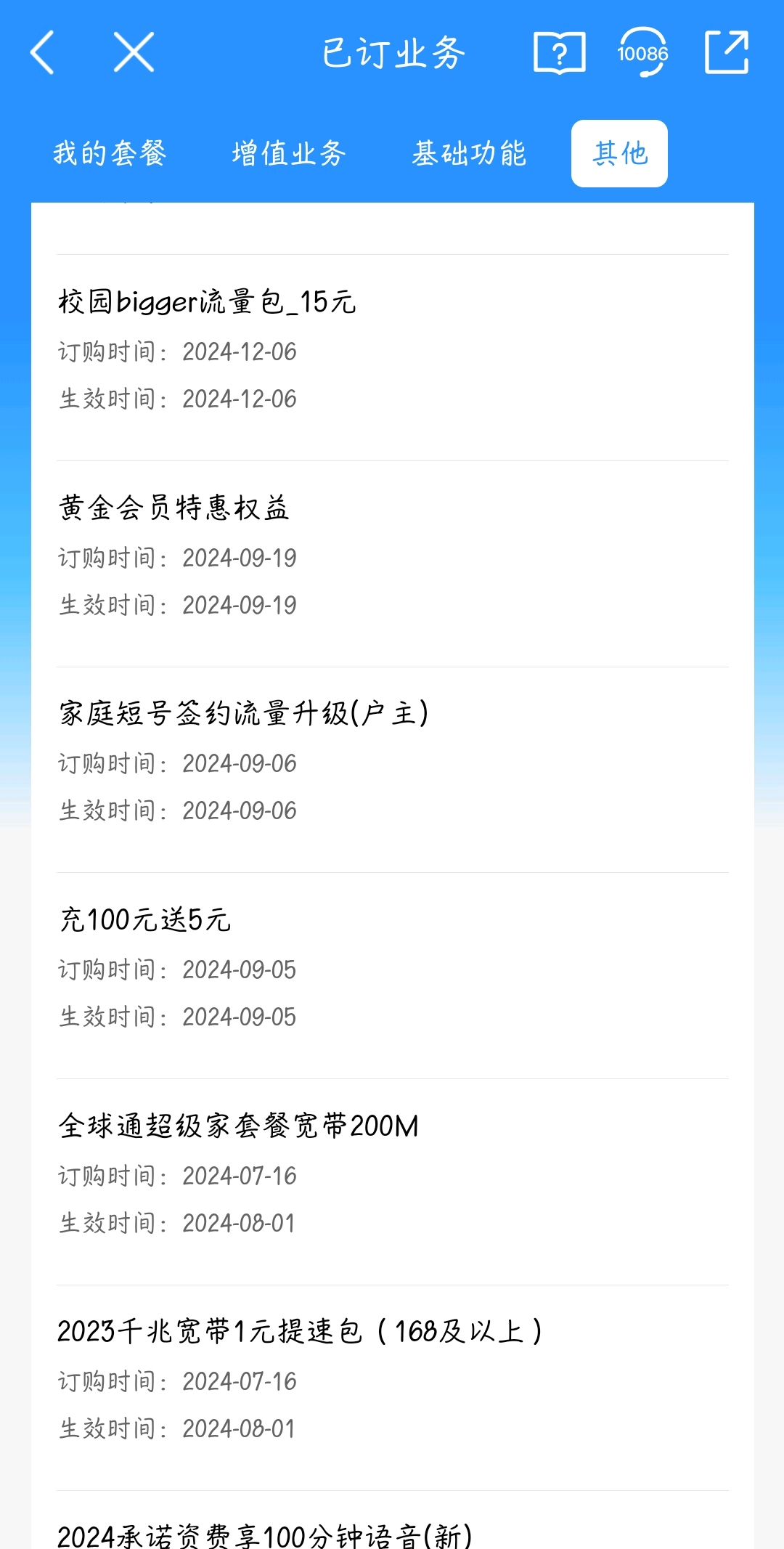Screen dimensions: 784x1549
Task: Contact 10086 customer service
Action: click(x=642, y=52)
